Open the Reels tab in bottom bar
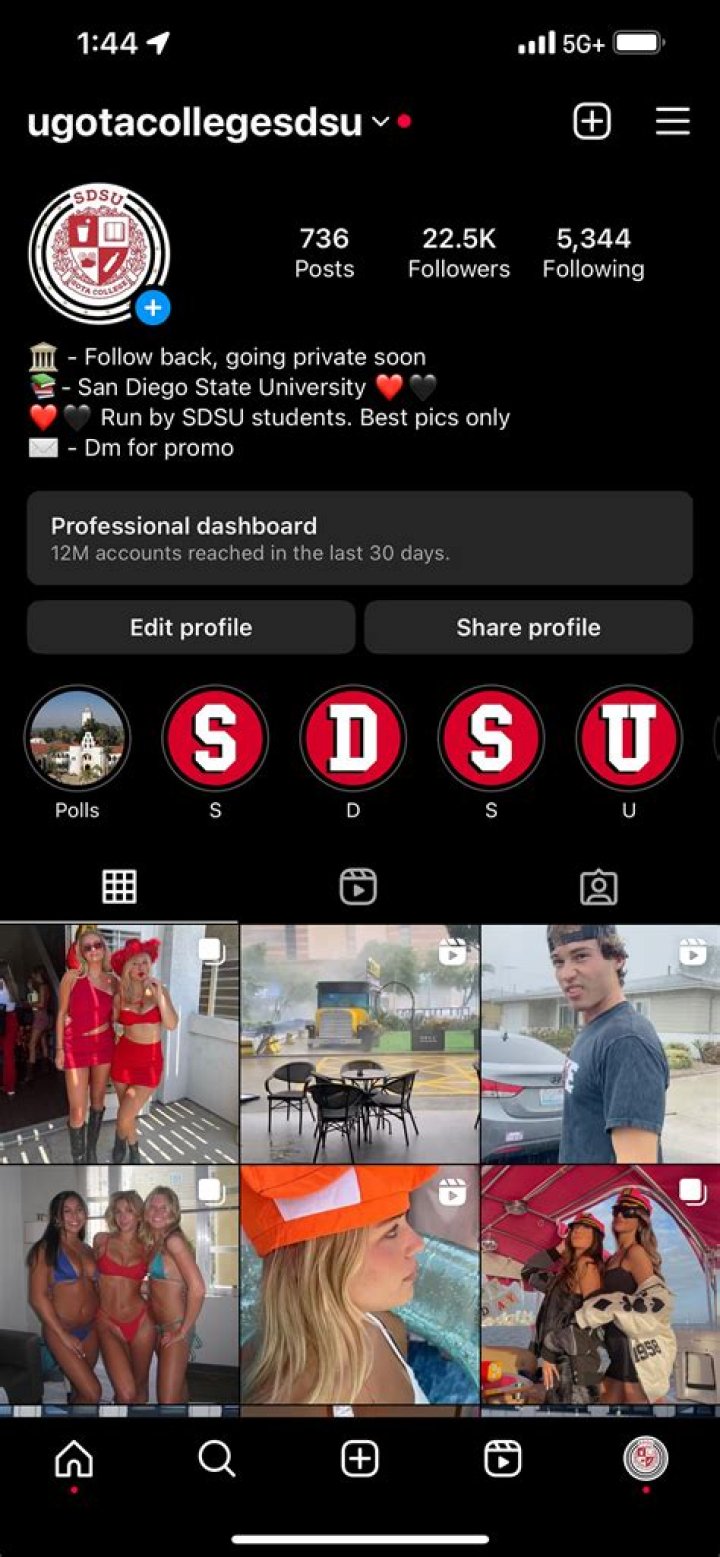Viewport: 720px width, 1557px height. coord(502,1460)
